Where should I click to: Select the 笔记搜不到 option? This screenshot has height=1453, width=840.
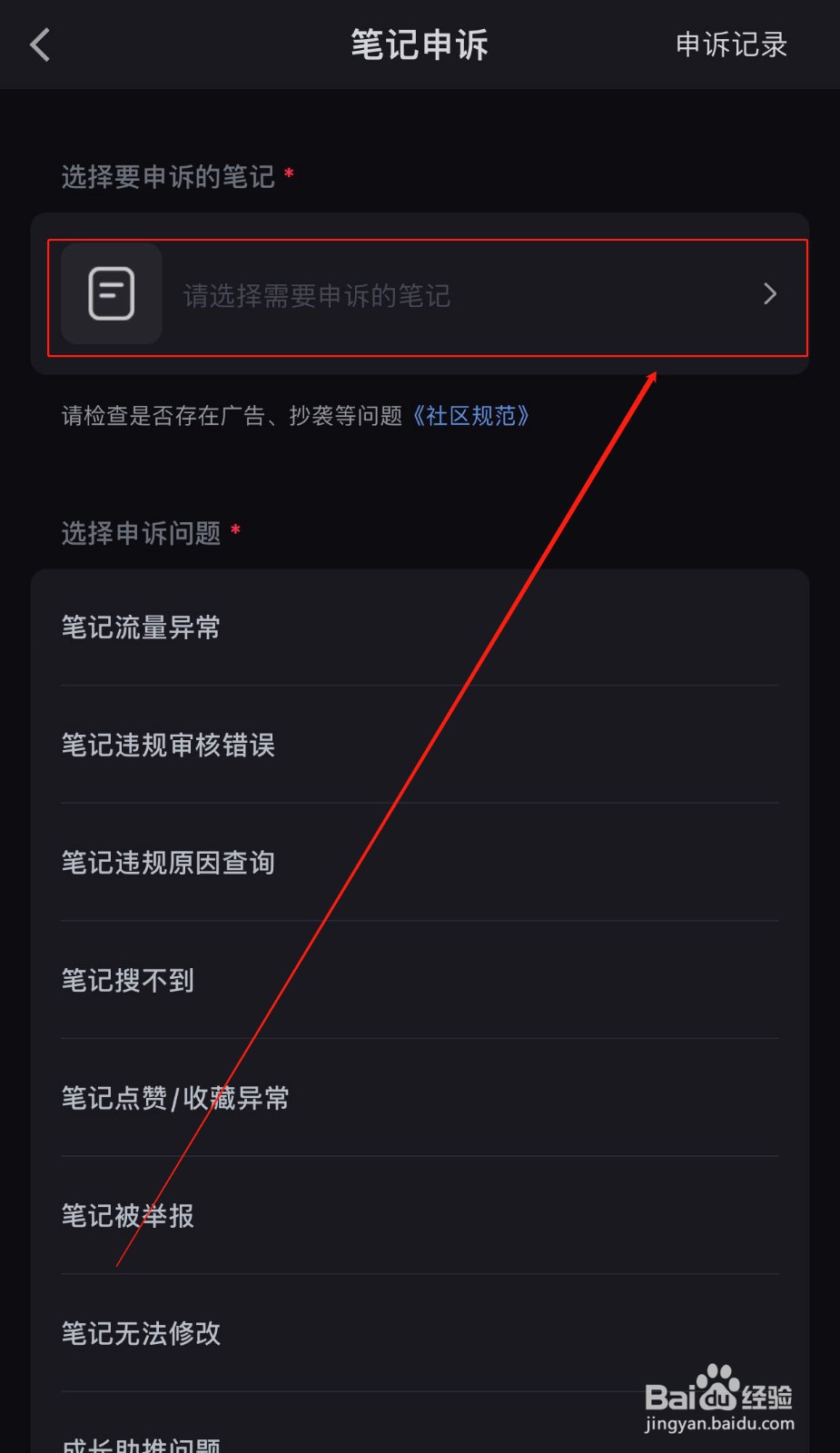[x=126, y=980]
